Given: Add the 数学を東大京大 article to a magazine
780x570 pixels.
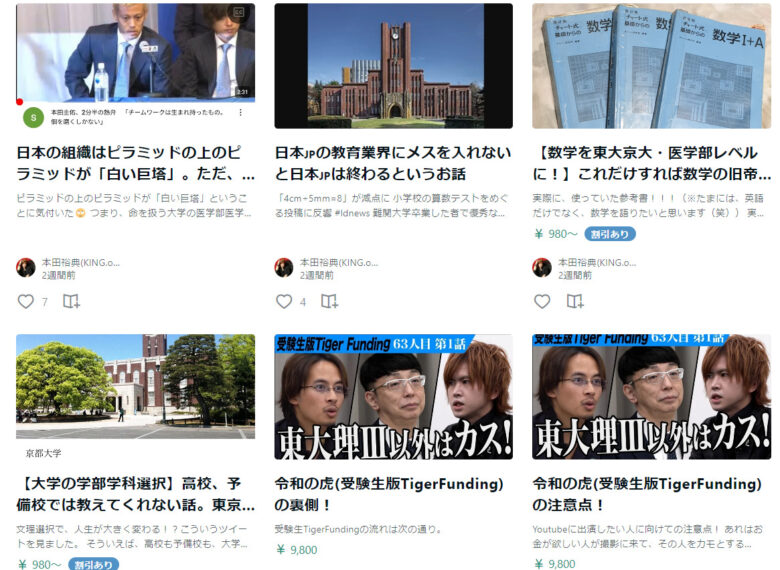Looking at the screenshot, I should pos(575,301).
